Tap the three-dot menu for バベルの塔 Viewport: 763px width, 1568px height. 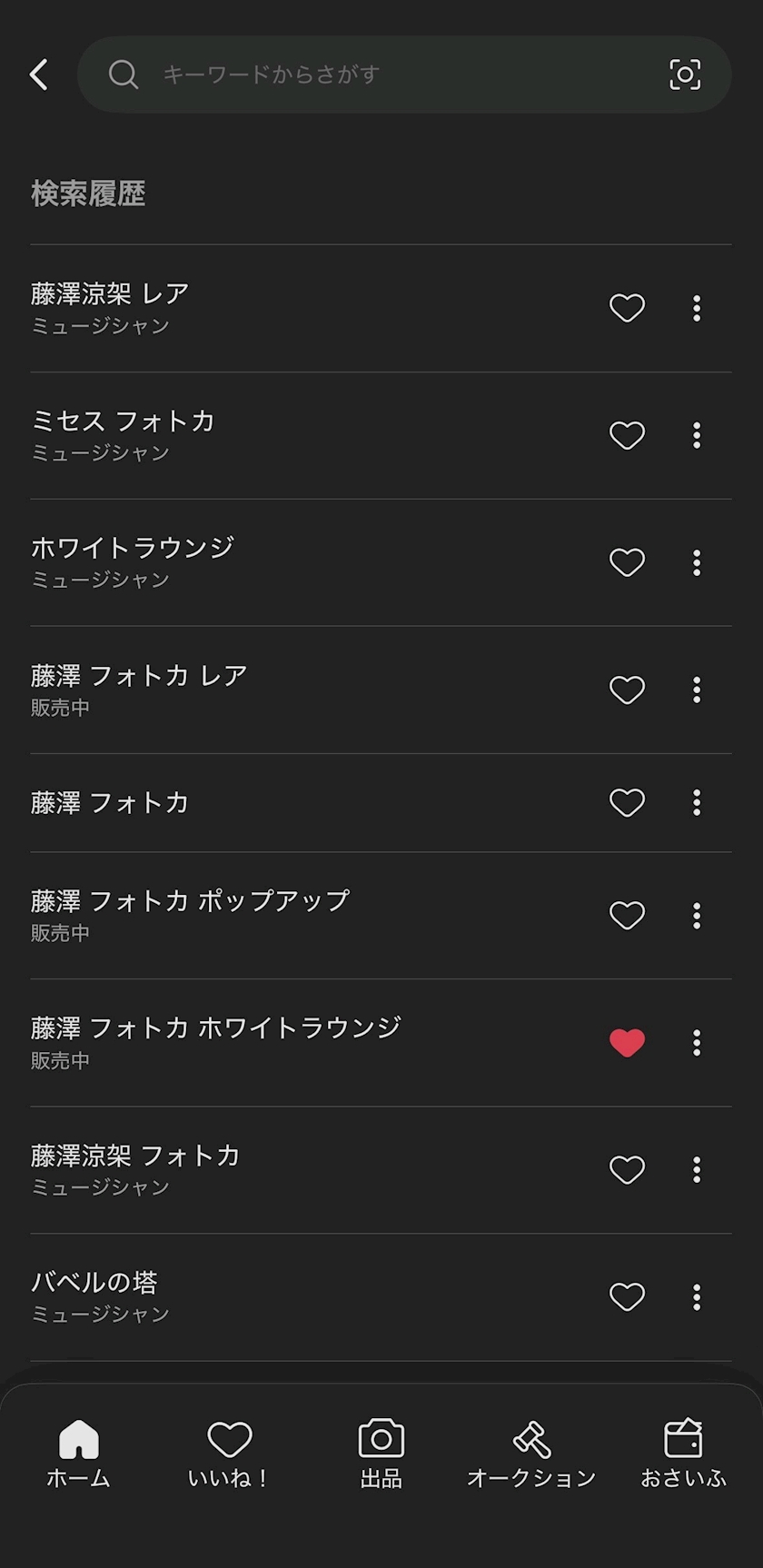pos(697,1296)
